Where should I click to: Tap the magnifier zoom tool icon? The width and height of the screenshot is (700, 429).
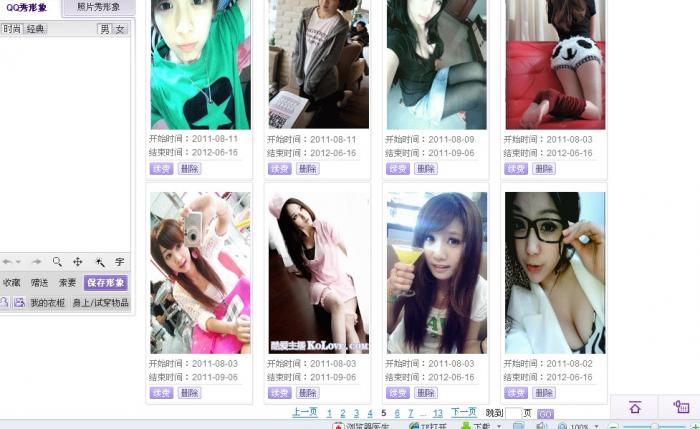coord(57,261)
